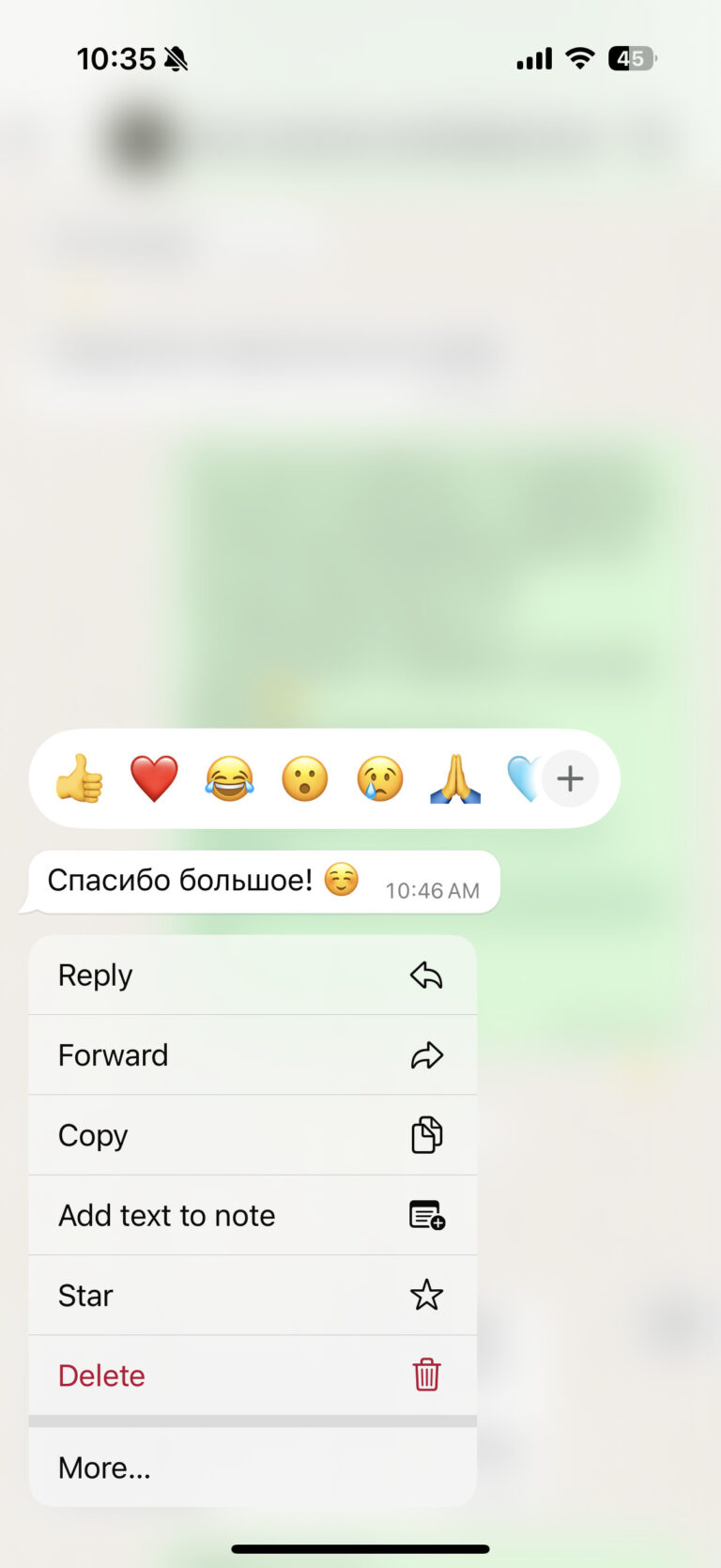The width and height of the screenshot is (721, 1568).
Task: React with thumbs up emoji
Action: coord(80,778)
